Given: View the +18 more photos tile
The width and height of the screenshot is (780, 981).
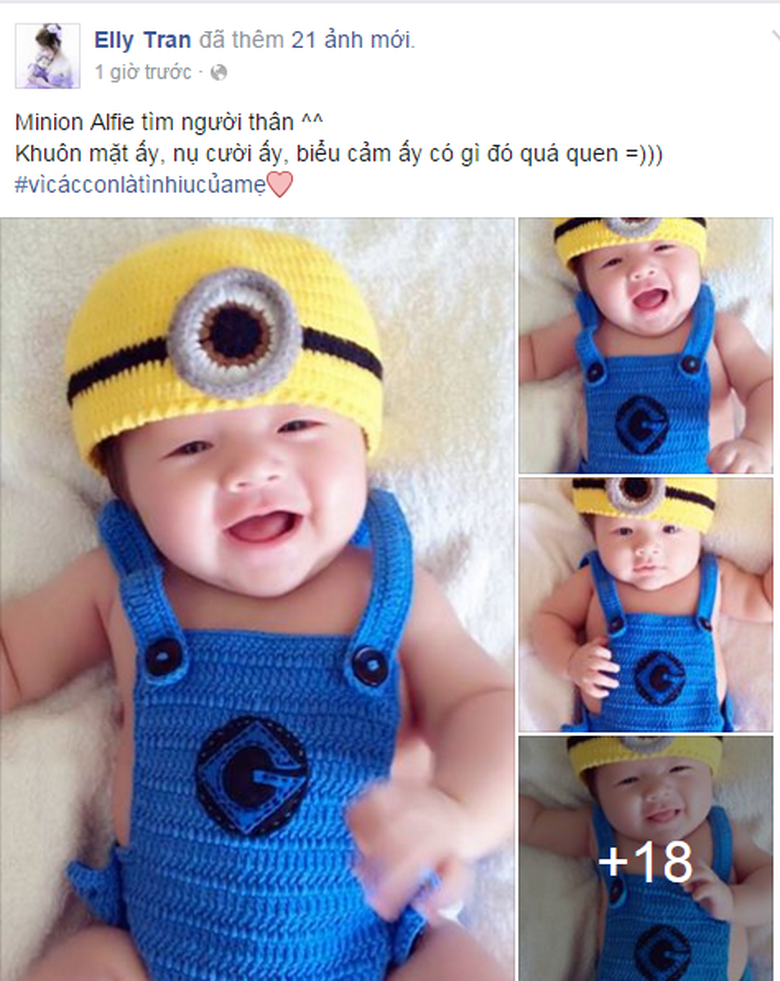Looking at the screenshot, I should pyautogui.click(x=645, y=860).
